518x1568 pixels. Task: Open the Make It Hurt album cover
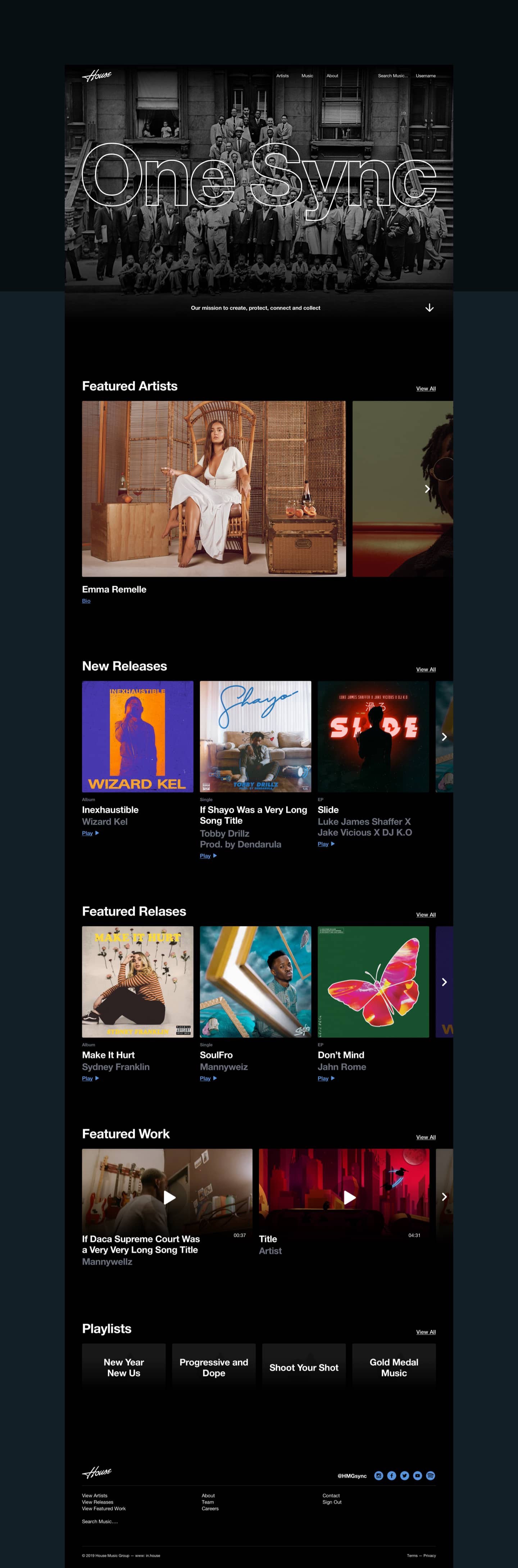click(x=137, y=982)
